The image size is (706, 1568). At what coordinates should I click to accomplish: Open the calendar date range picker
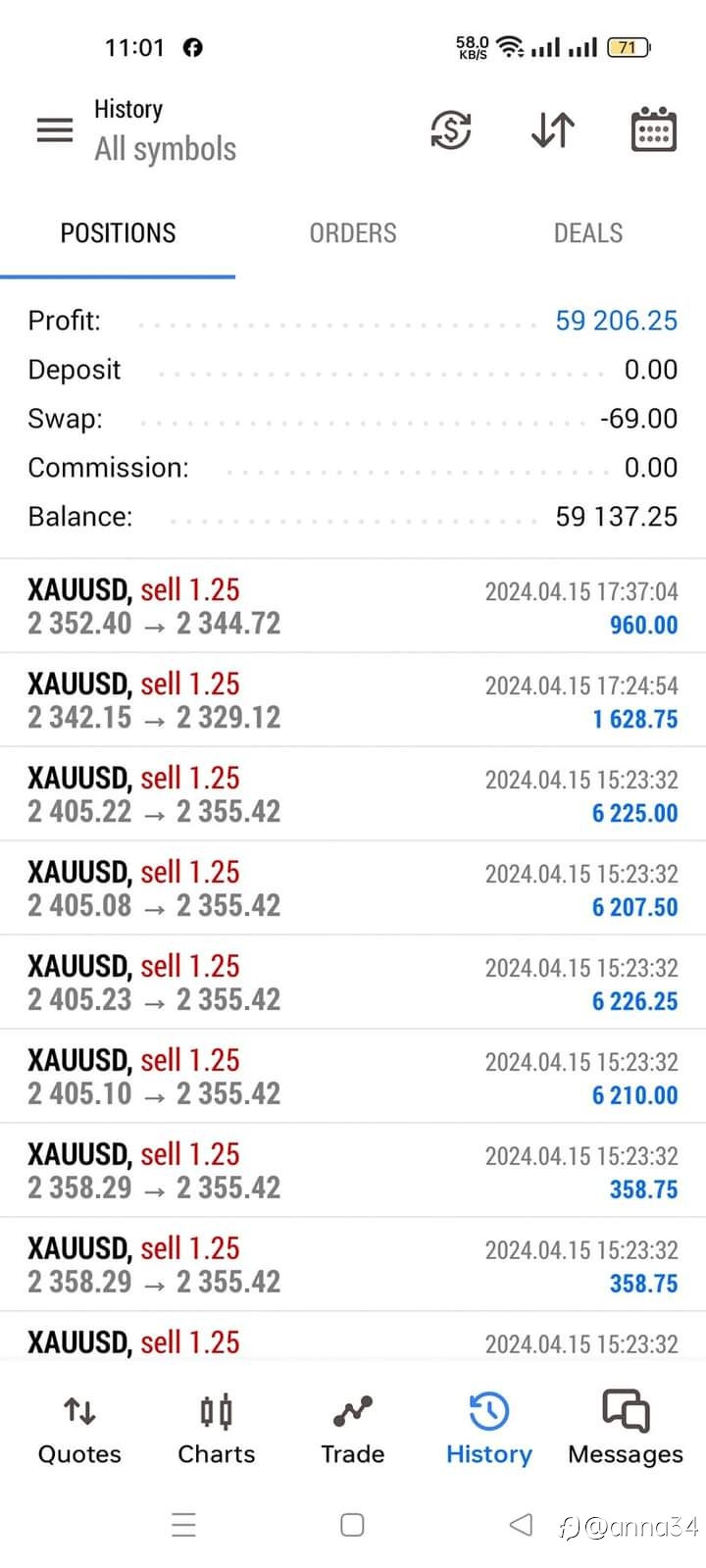pos(653,129)
